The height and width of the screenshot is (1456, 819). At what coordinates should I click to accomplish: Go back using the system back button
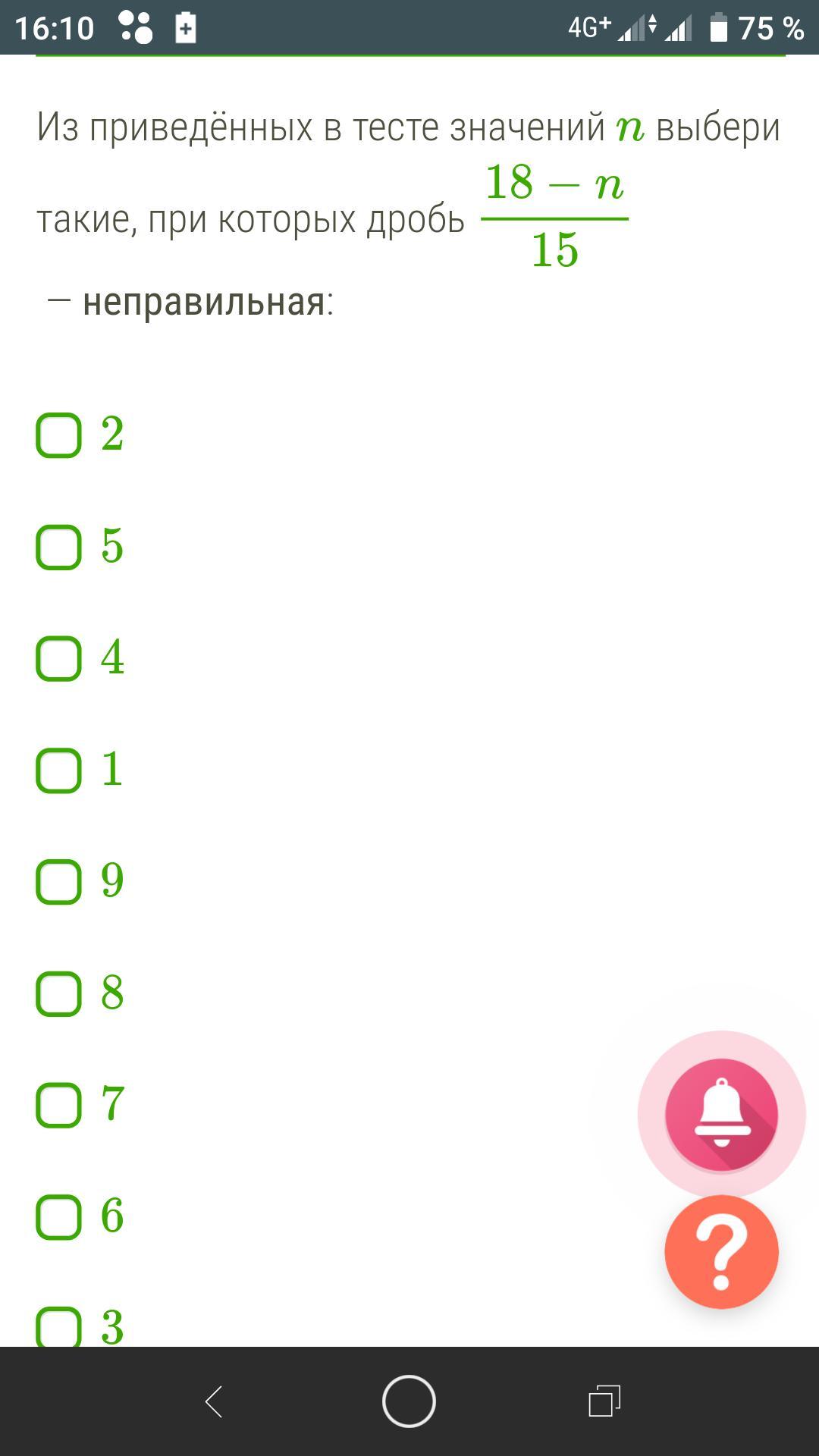pos(214,1401)
